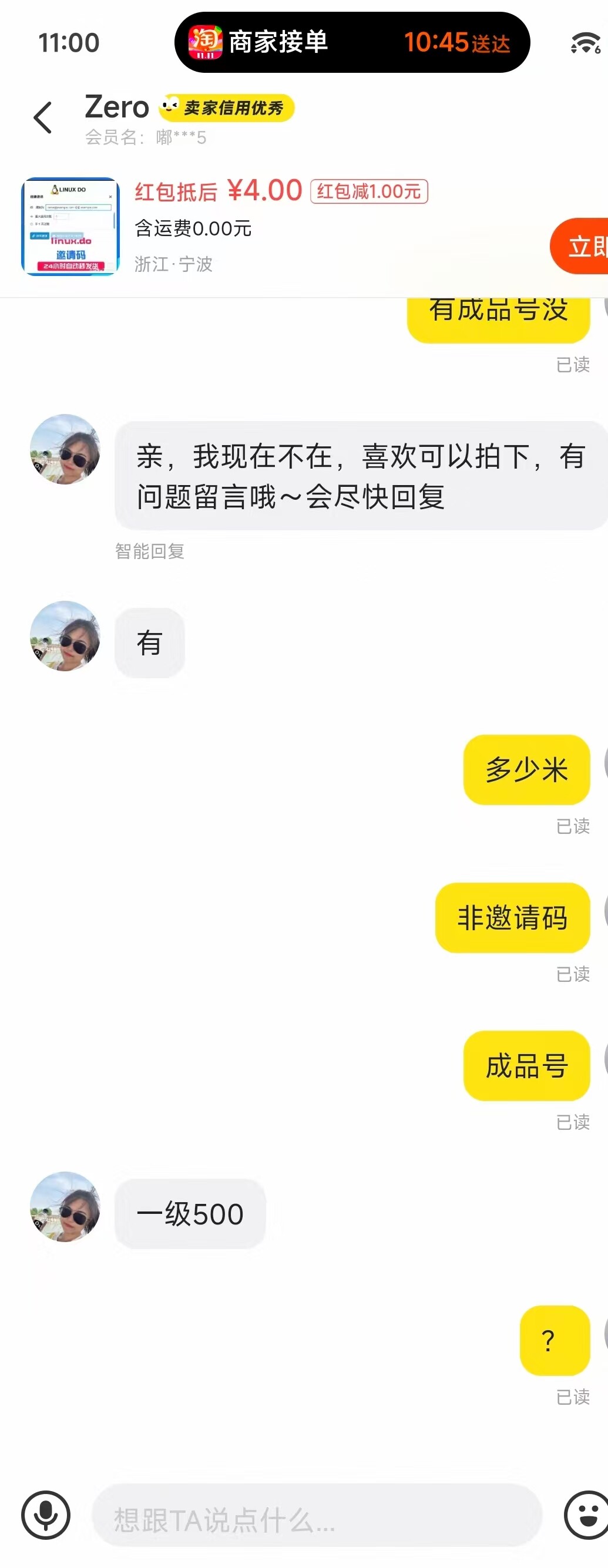Focus the "想跟TA说点什么" message field
The image size is (608, 1568).
(317, 1515)
